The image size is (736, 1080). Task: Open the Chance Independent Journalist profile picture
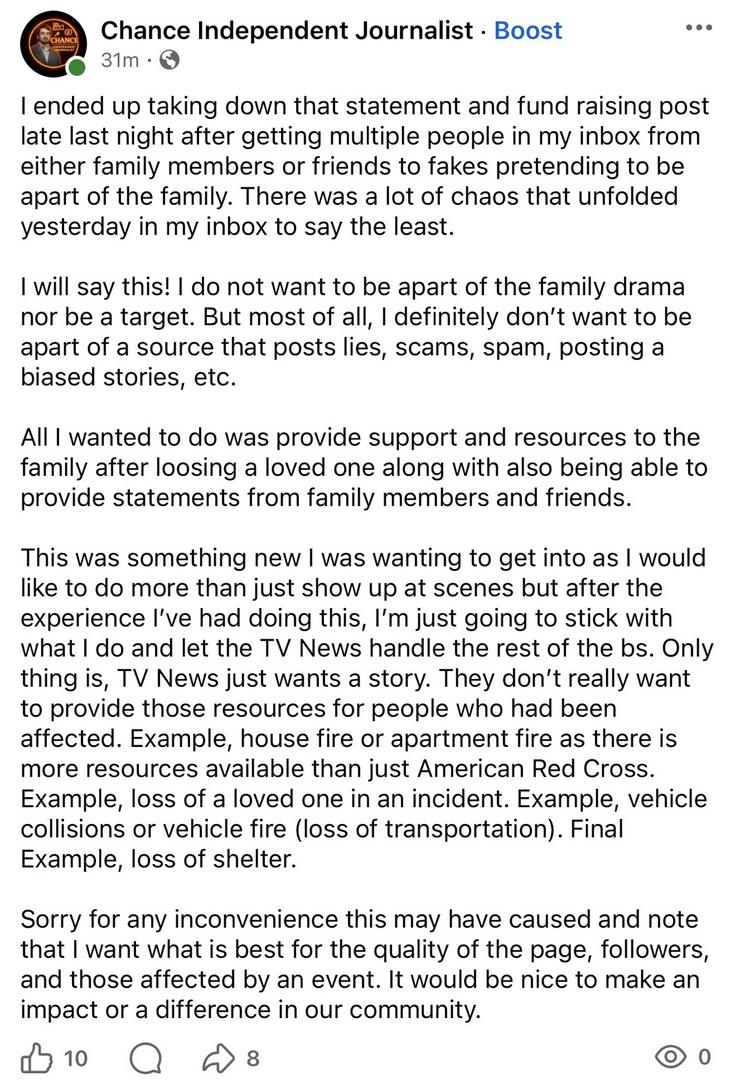point(53,43)
